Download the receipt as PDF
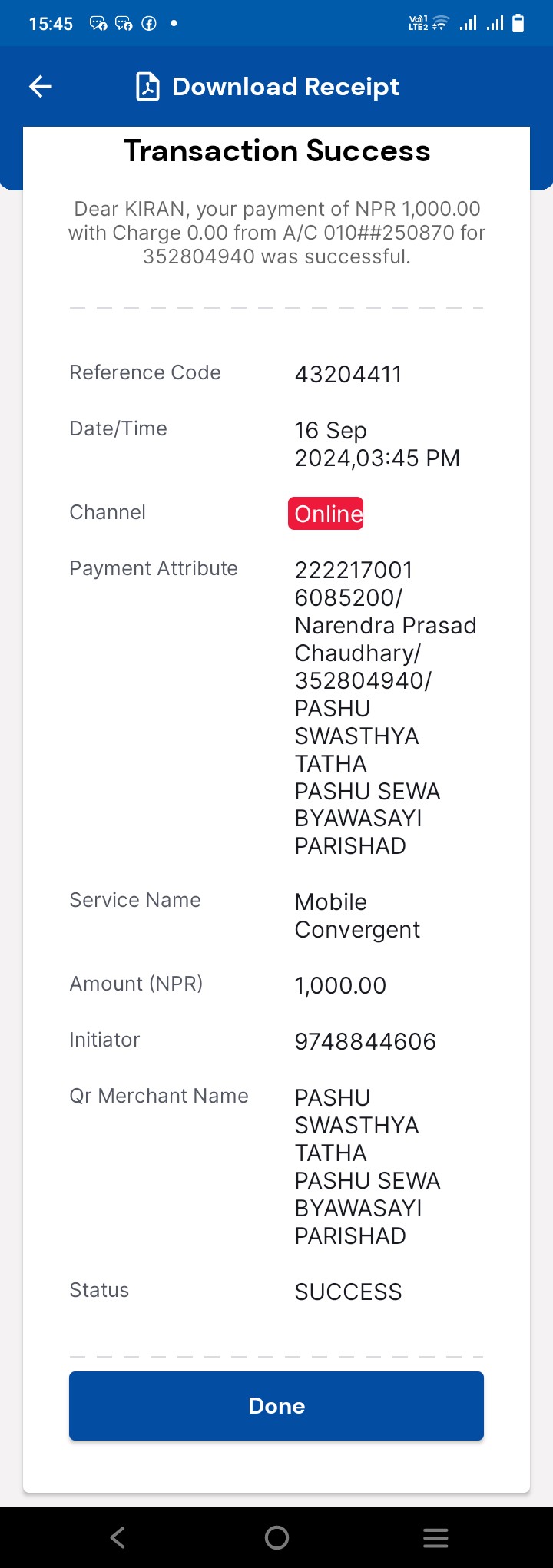The height and width of the screenshot is (1568, 553). click(267, 87)
